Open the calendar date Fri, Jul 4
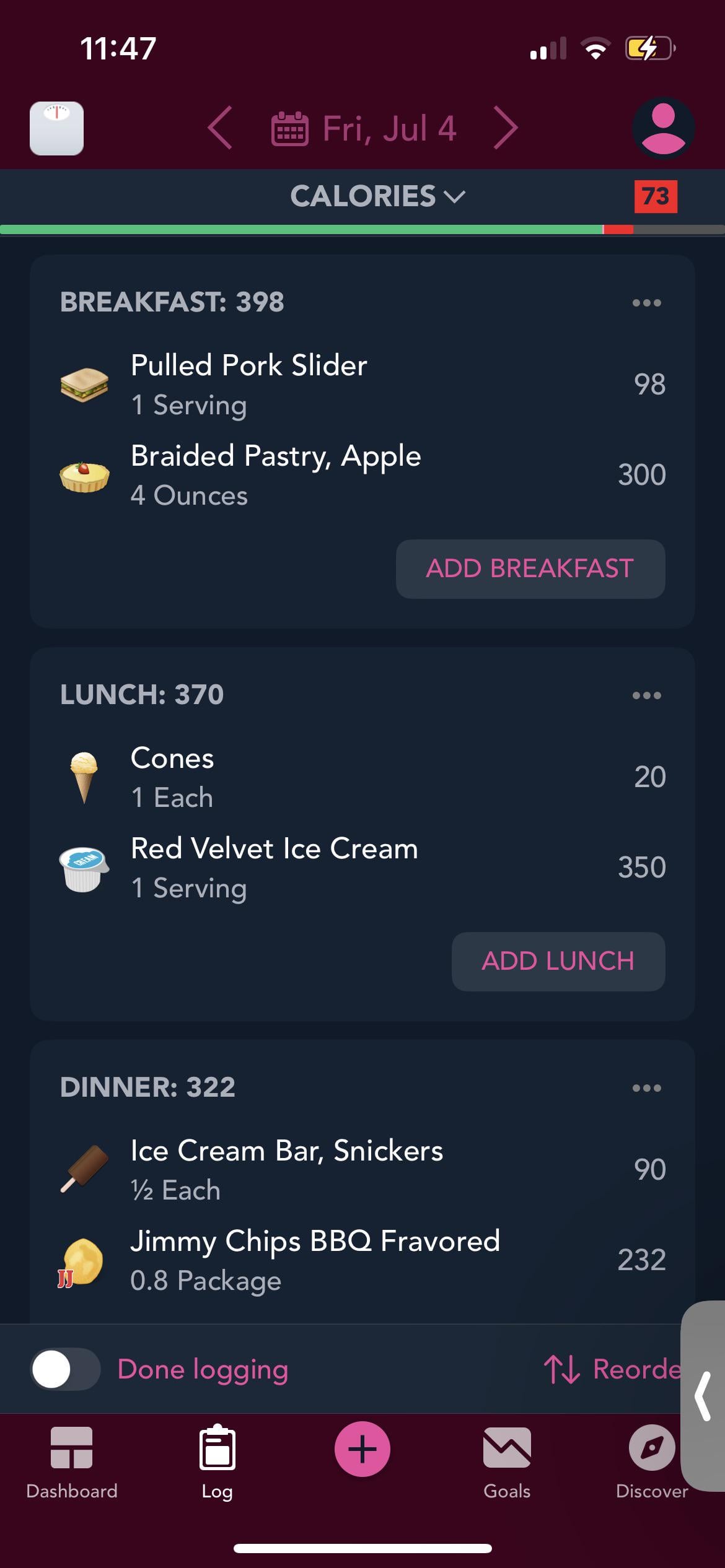Viewport: 725px width, 1568px height. click(364, 128)
